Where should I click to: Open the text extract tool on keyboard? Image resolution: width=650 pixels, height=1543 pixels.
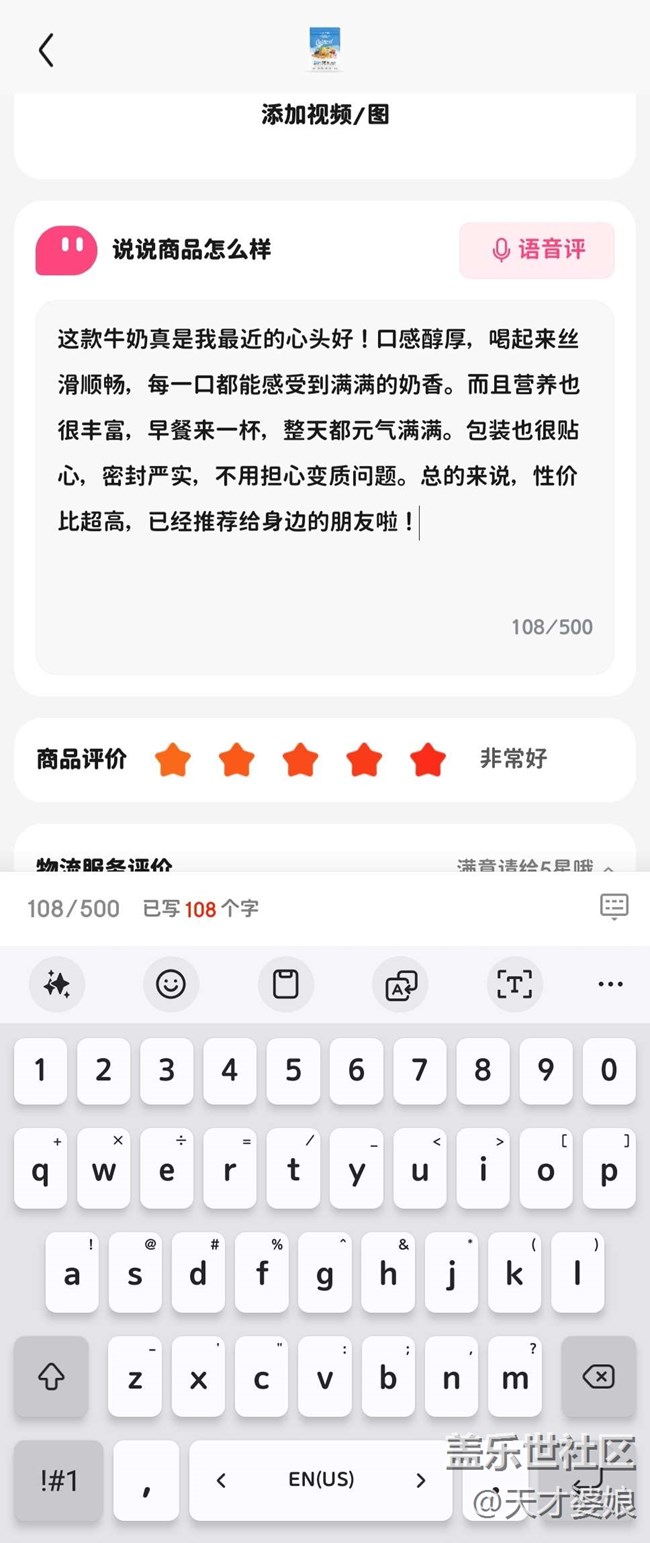point(514,985)
